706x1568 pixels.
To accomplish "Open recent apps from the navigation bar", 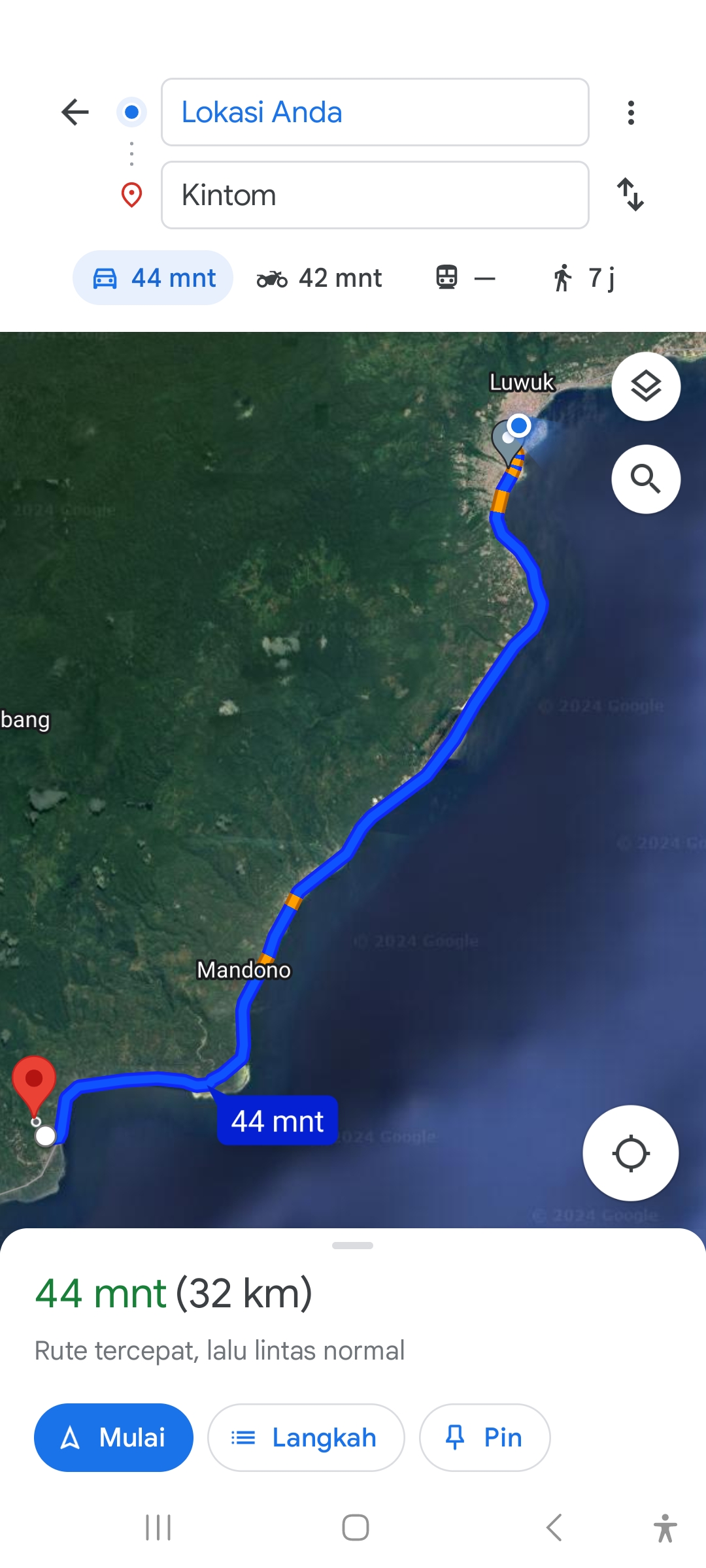I will [158, 1527].
